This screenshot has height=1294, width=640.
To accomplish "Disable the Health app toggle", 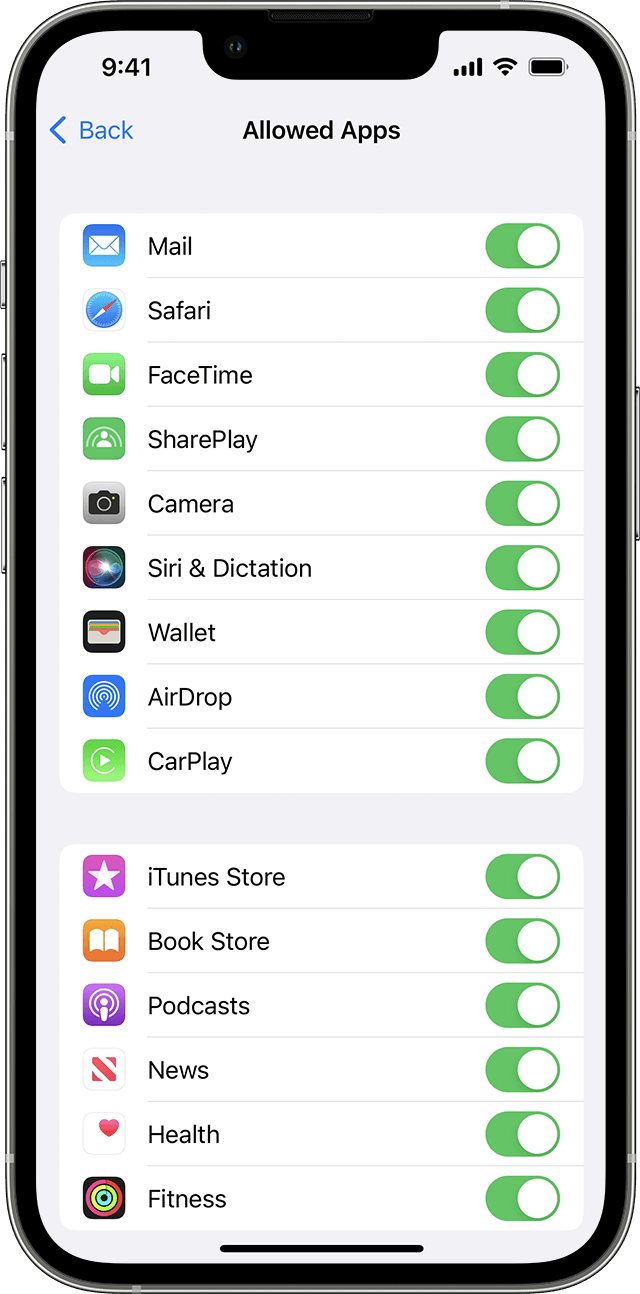I will point(523,1134).
